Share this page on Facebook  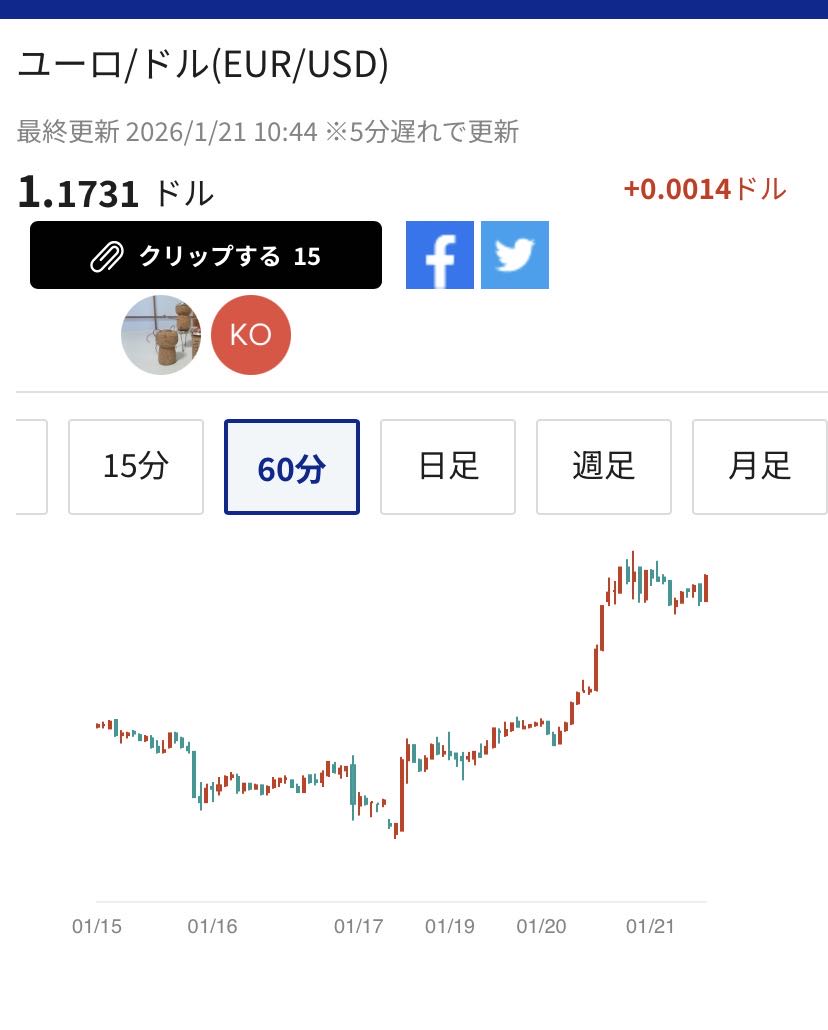pos(440,255)
